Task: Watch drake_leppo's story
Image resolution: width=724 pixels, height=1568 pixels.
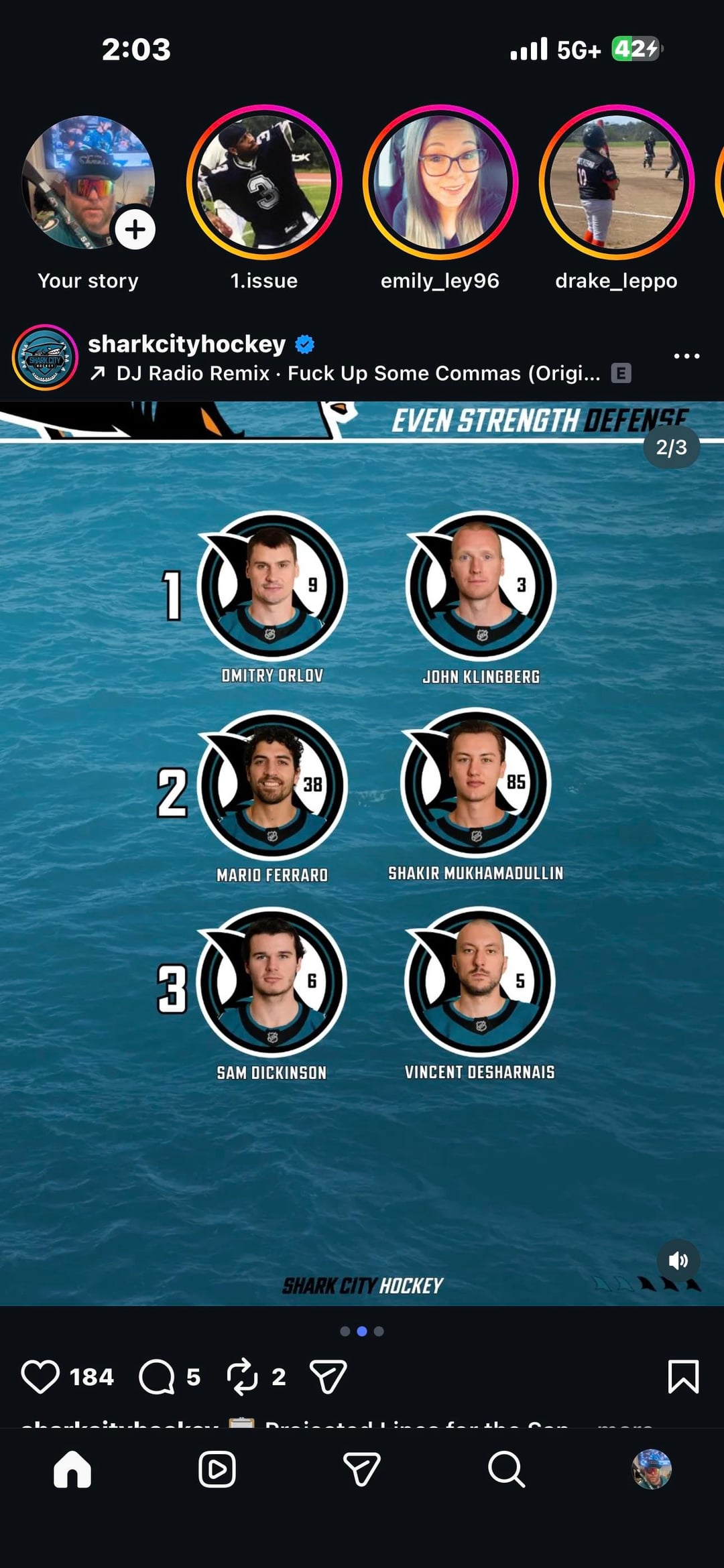Action: coord(616,183)
